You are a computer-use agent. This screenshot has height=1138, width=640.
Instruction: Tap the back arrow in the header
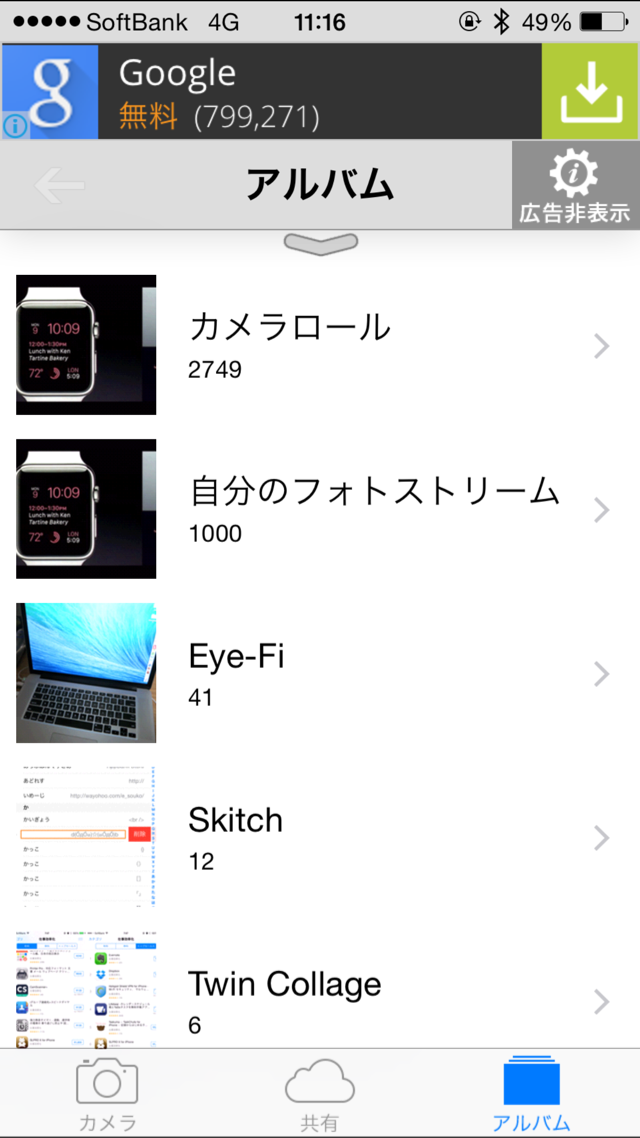coord(59,186)
